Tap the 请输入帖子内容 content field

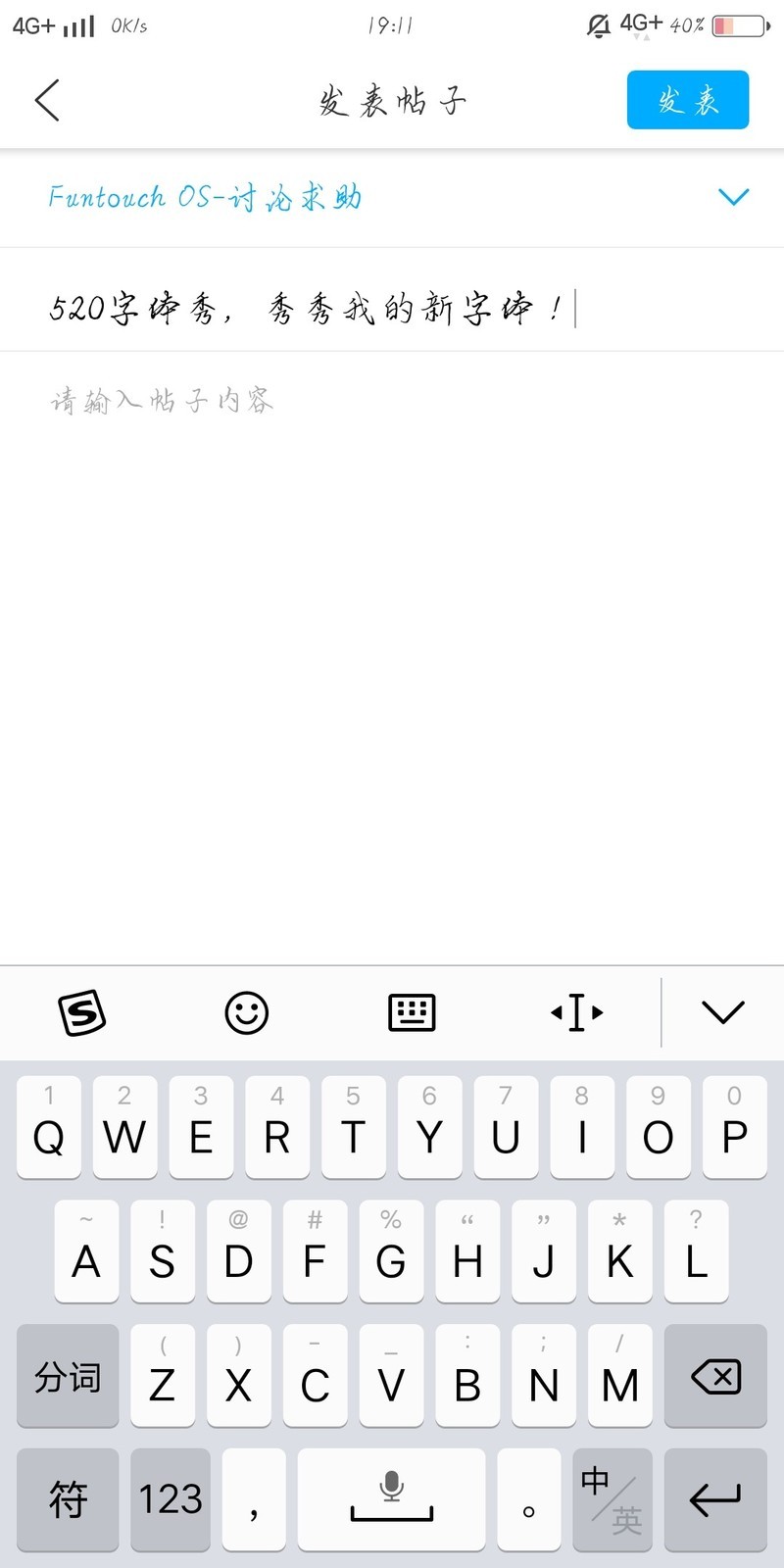pos(162,400)
